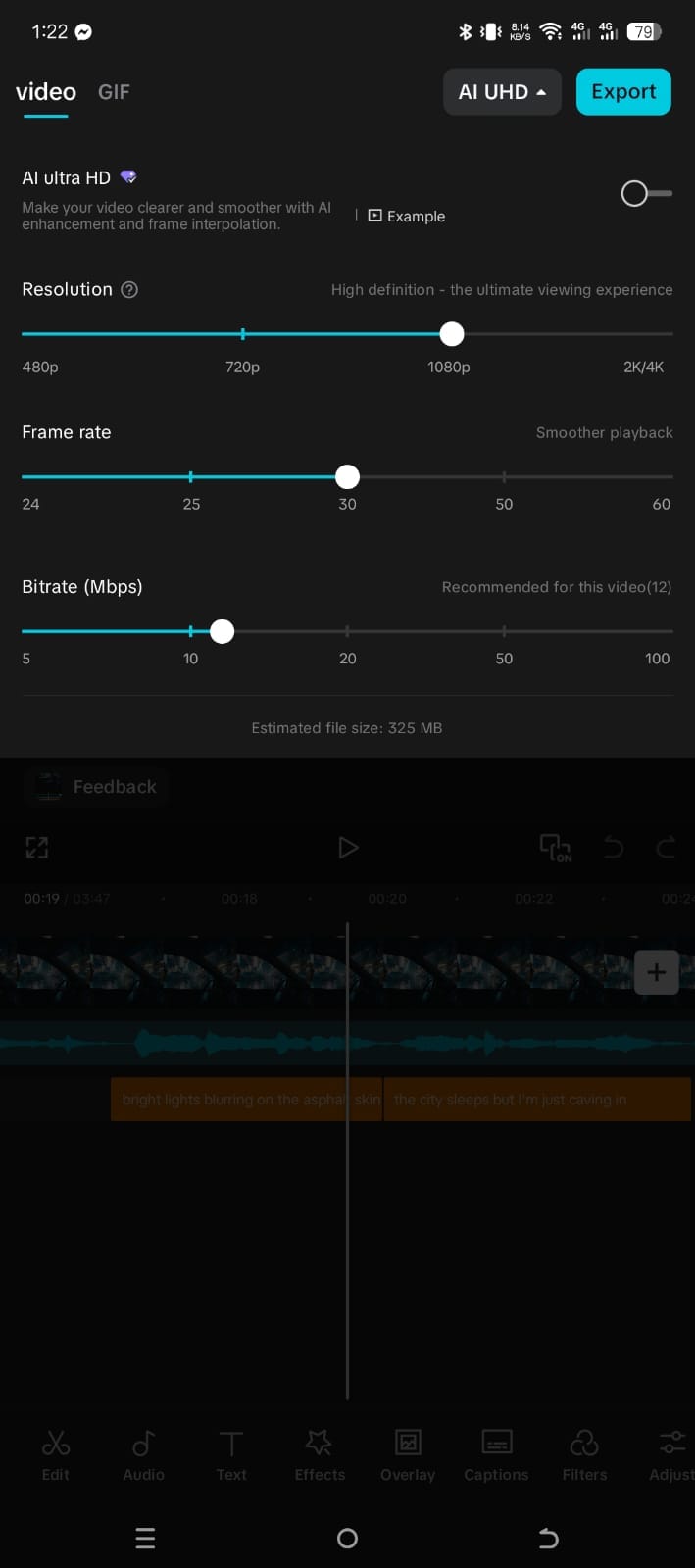Open the Resolution help icon
The height and width of the screenshot is (1568, 695).
click(x=129, y=290)
